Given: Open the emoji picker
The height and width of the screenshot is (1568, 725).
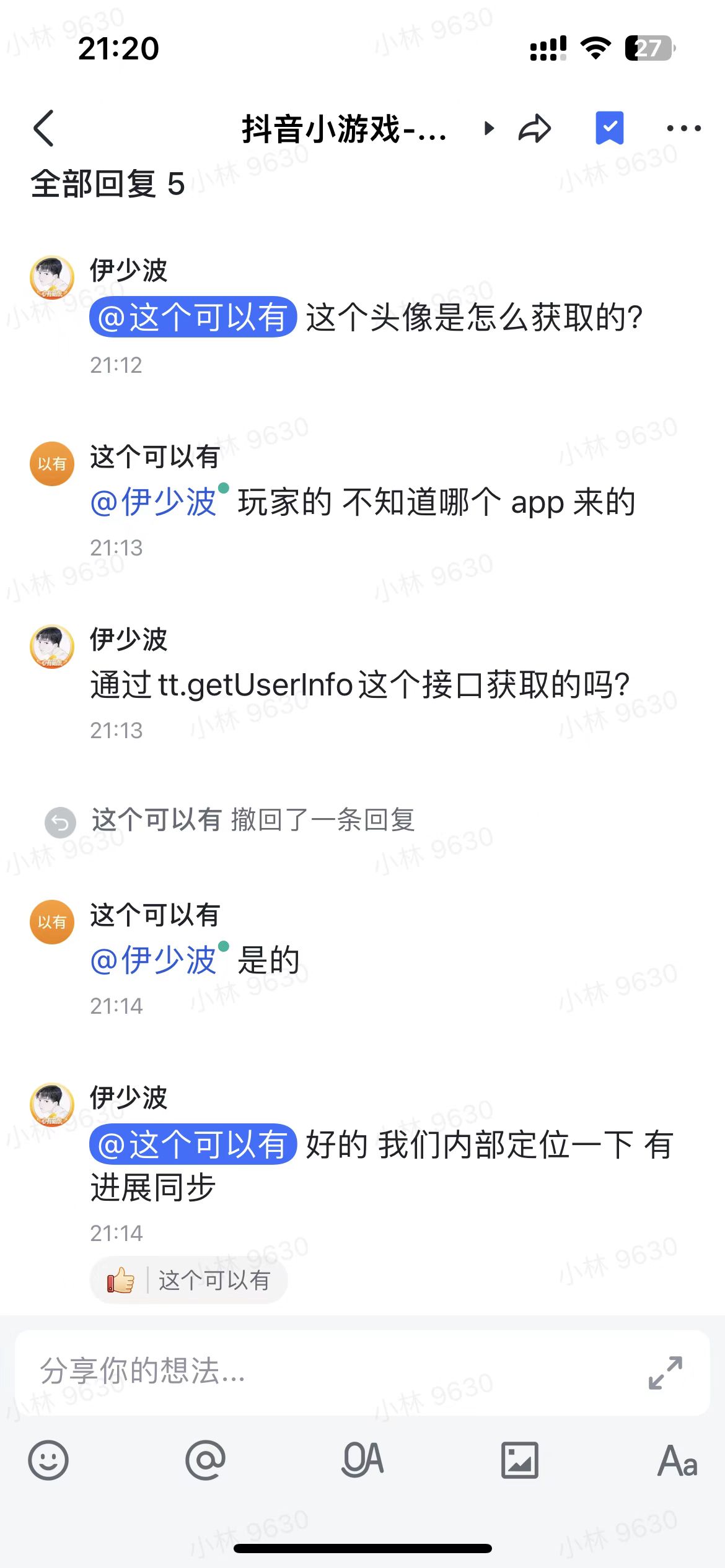Looking at the screenshot, I should pos(48,1460).
